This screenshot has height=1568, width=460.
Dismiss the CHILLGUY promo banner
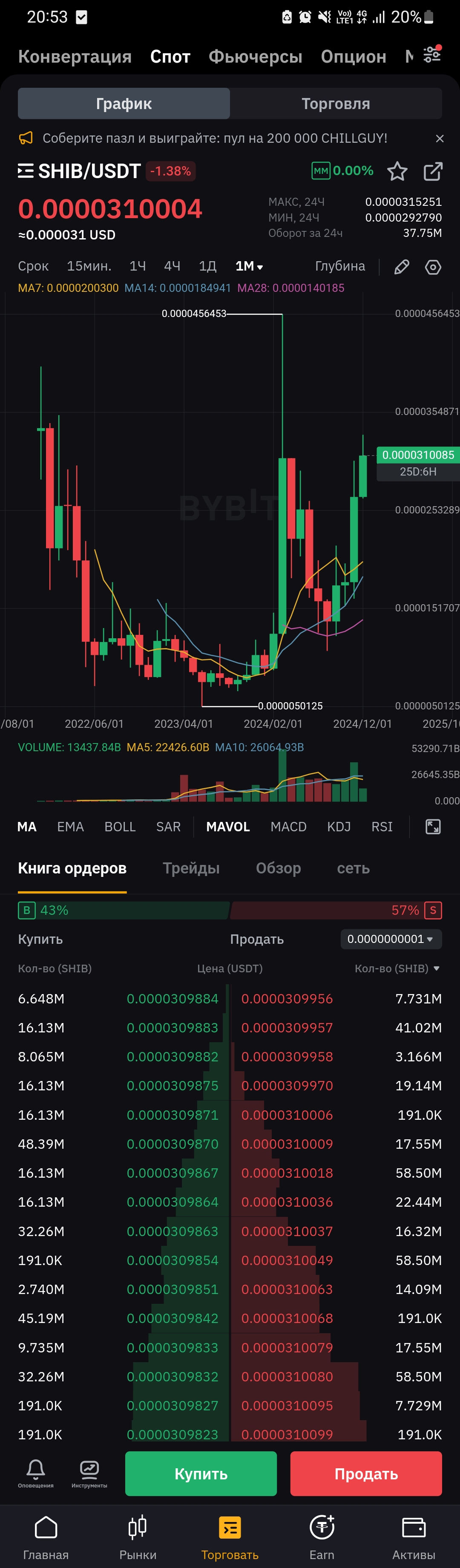pos(439,139)
